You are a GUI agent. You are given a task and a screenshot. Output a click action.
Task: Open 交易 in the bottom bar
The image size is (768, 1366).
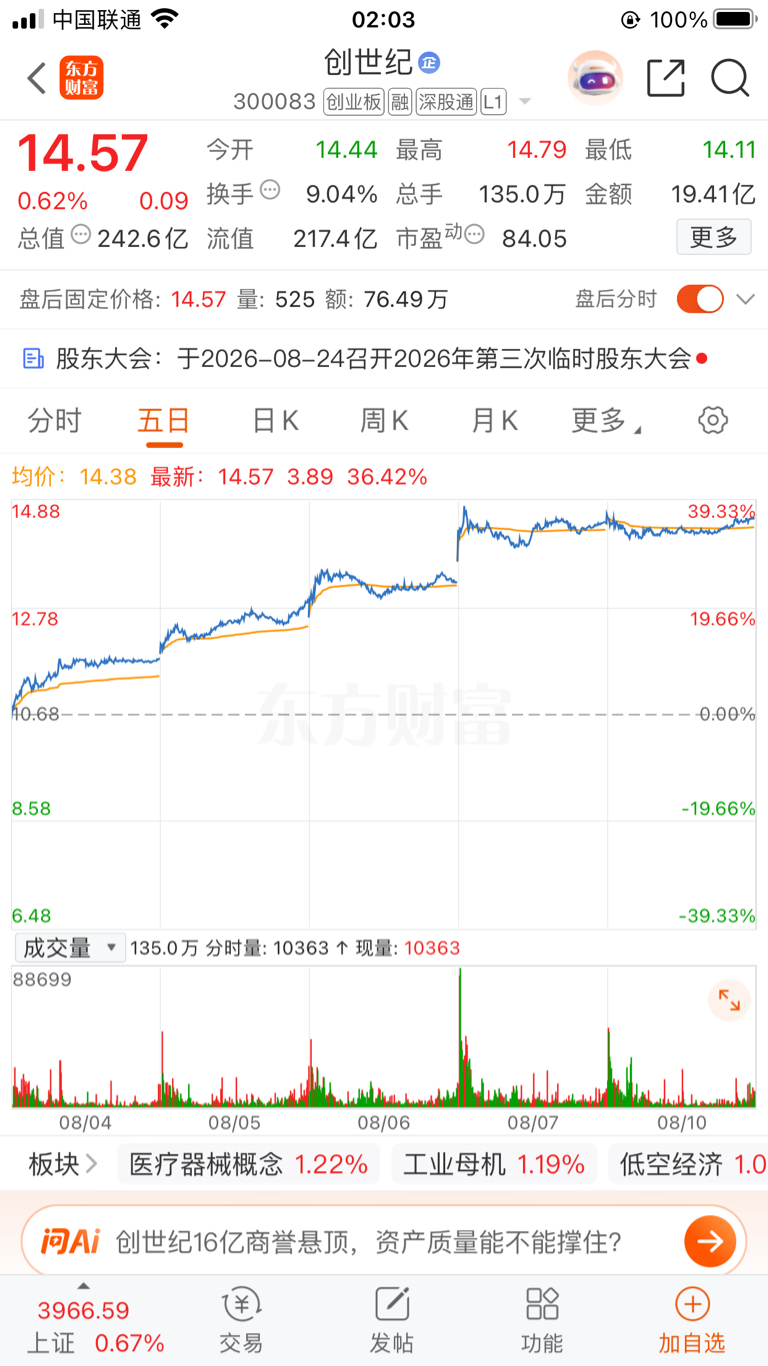241,1320
